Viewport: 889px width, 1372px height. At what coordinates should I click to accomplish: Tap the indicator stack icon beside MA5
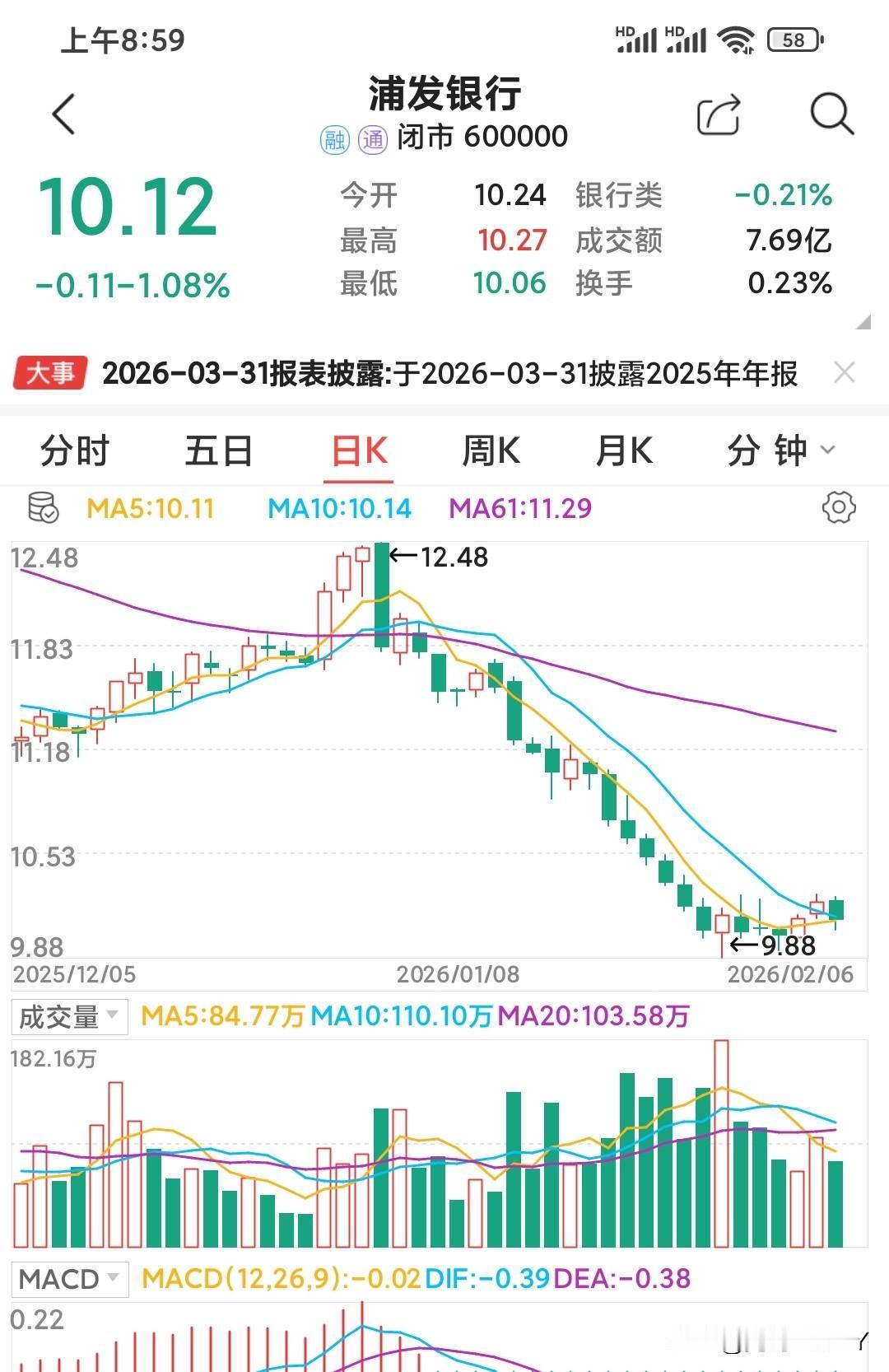click(45, 509)
